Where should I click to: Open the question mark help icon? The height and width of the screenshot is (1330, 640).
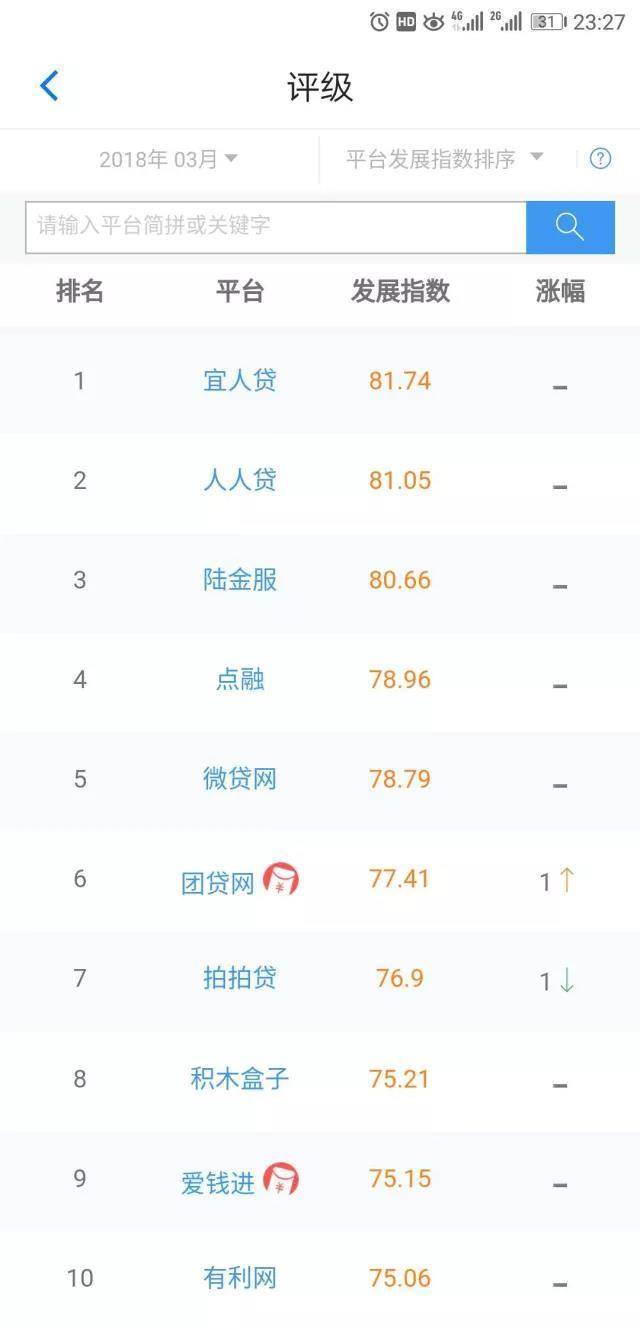600,158
